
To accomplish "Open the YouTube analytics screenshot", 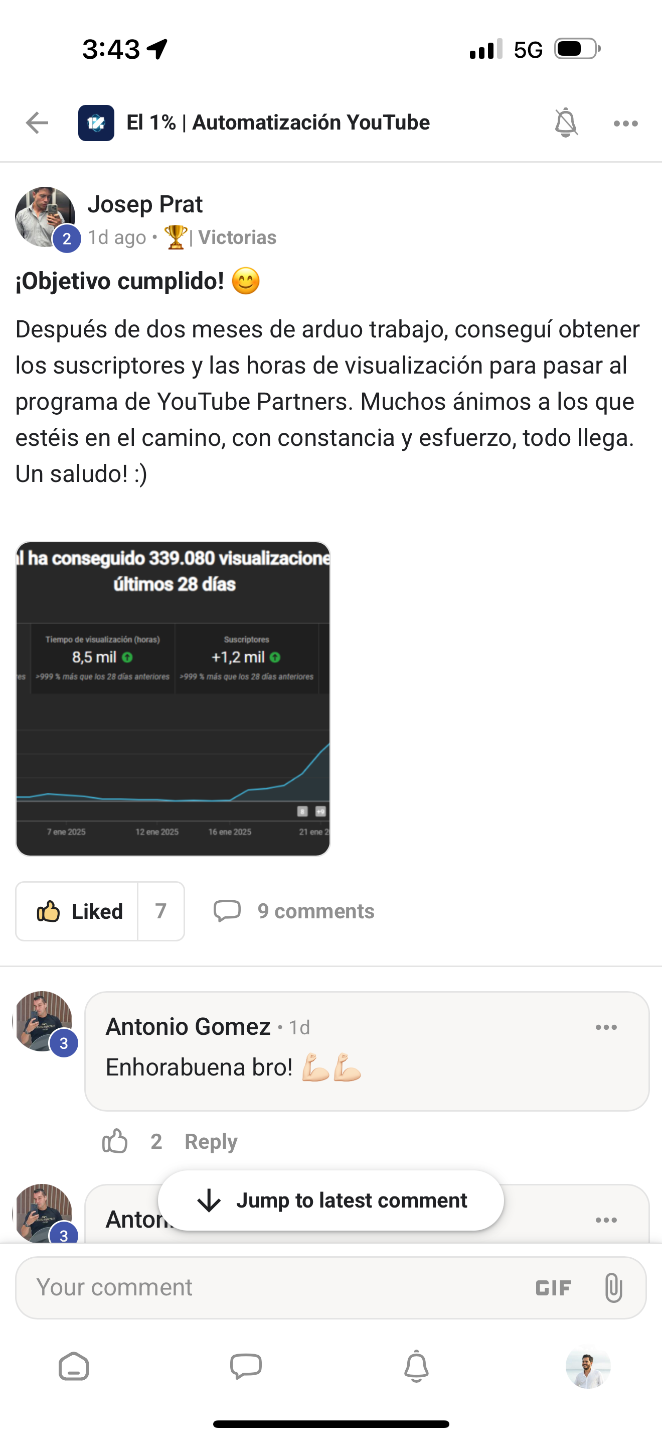I will pyautogui.click(x=173, y=698).
